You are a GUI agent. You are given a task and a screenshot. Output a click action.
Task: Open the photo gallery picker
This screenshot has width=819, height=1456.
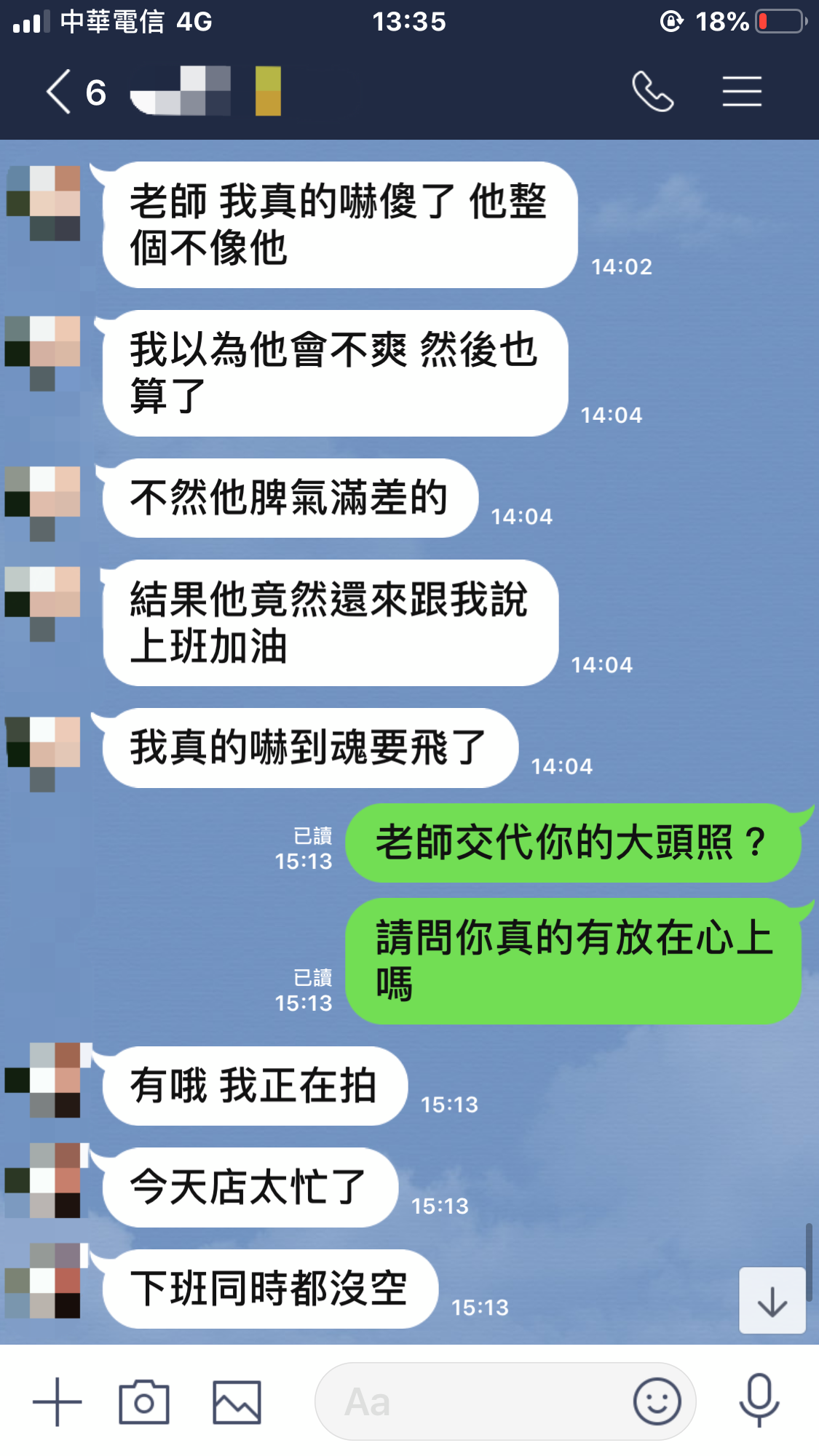coord(237,1401)
